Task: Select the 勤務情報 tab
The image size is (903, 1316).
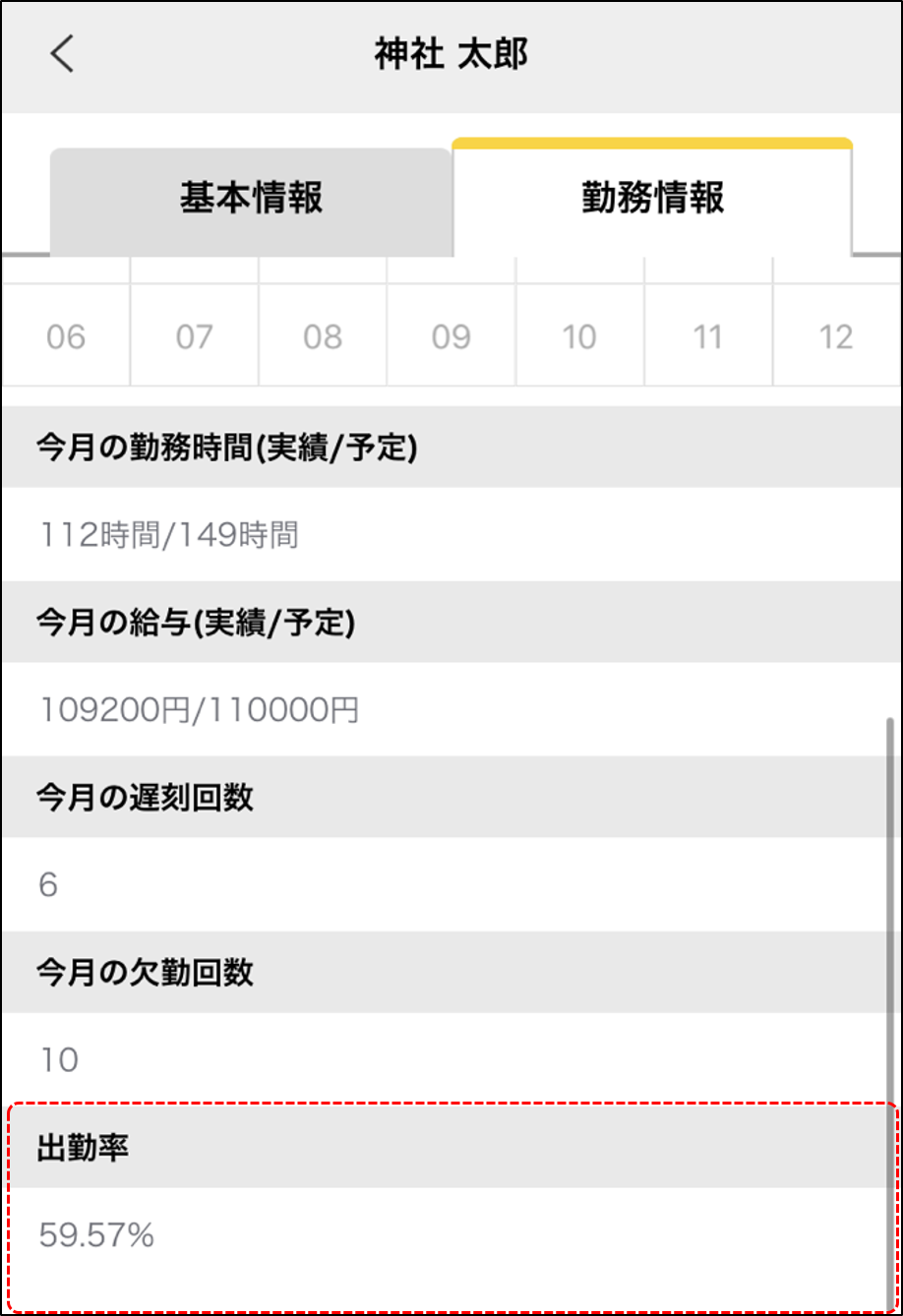Action: (x=652, y=198)
